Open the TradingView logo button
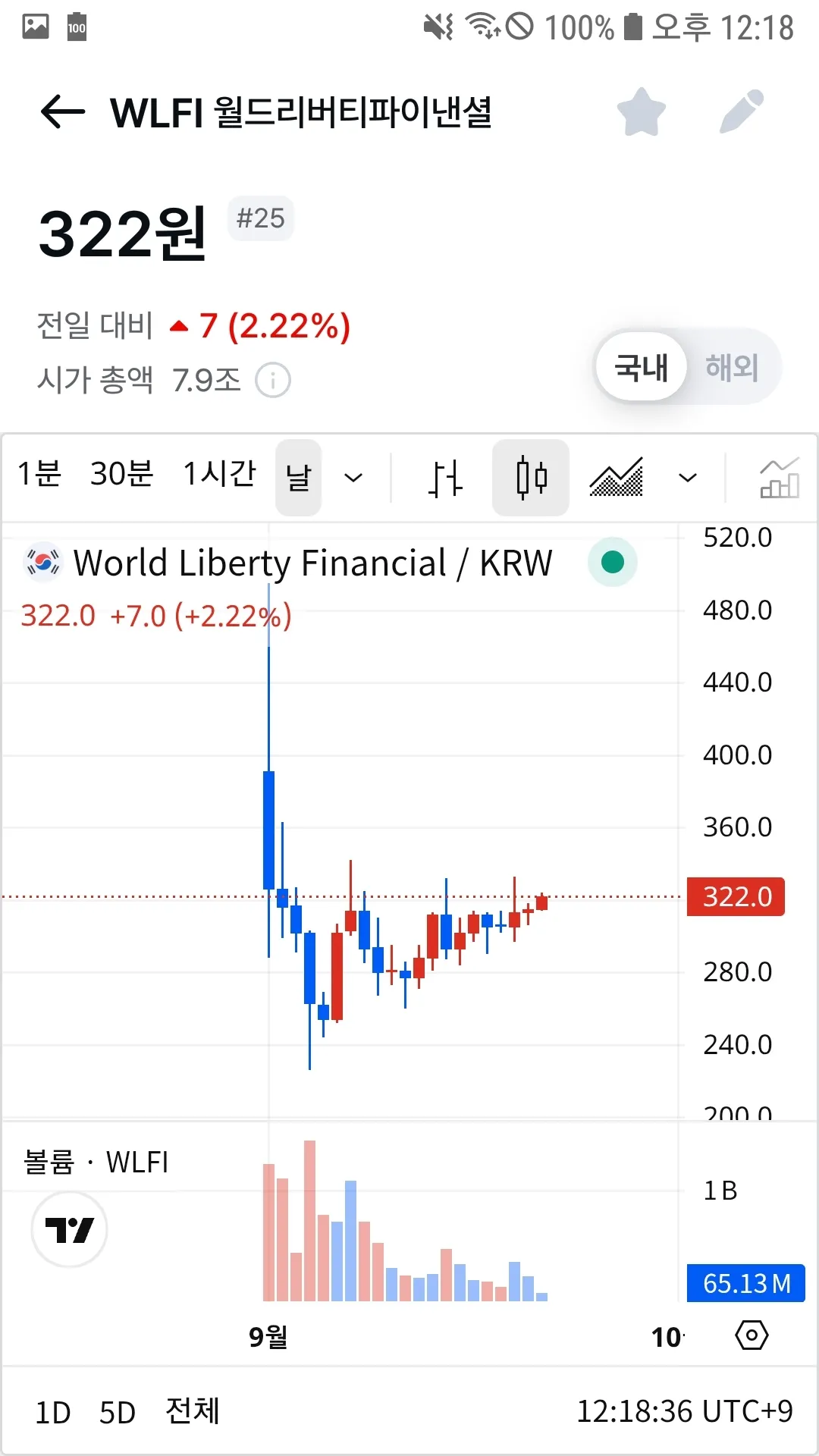Image resolution: width=819 pixels, height=1456 pixels. click(69, 1229)
